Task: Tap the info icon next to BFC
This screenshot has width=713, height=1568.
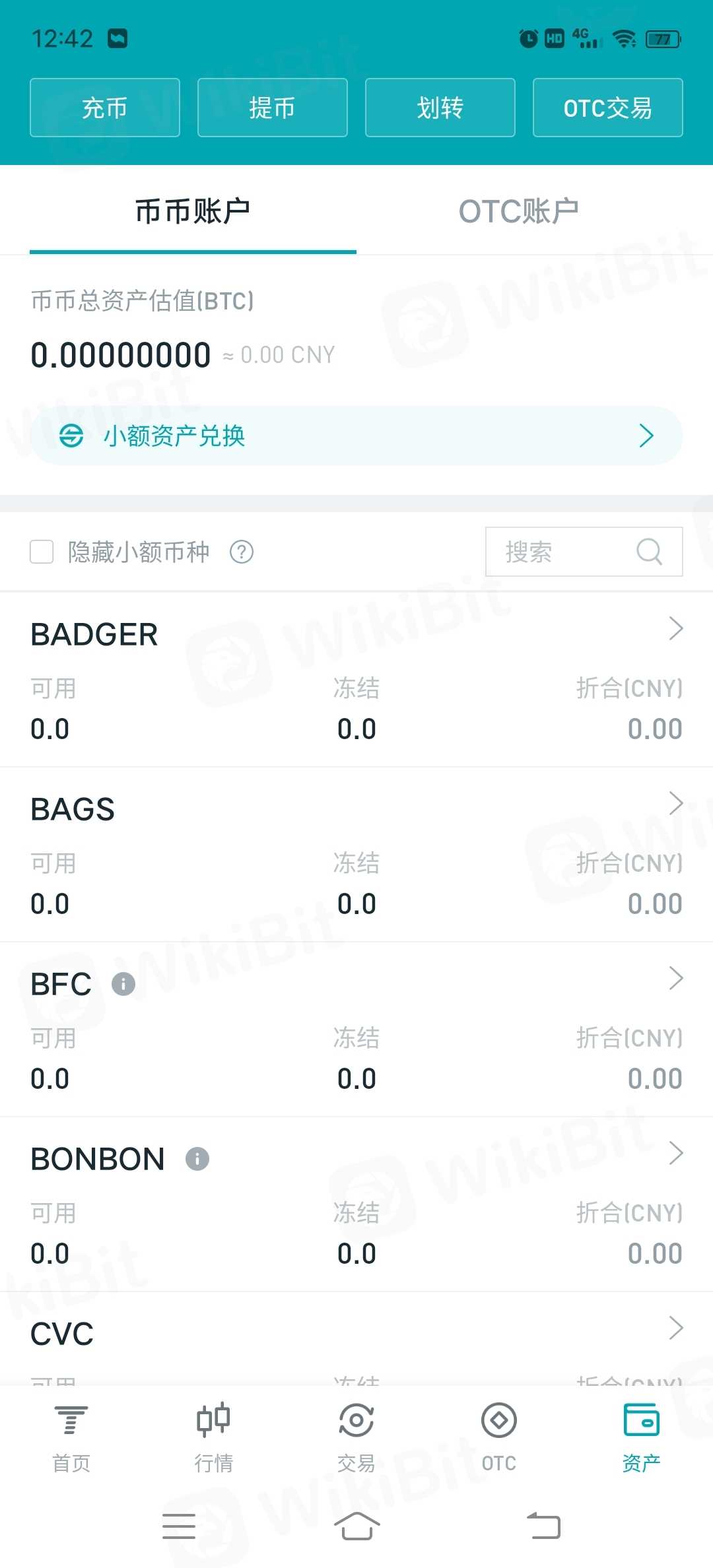Action: (x=123, y=984)
